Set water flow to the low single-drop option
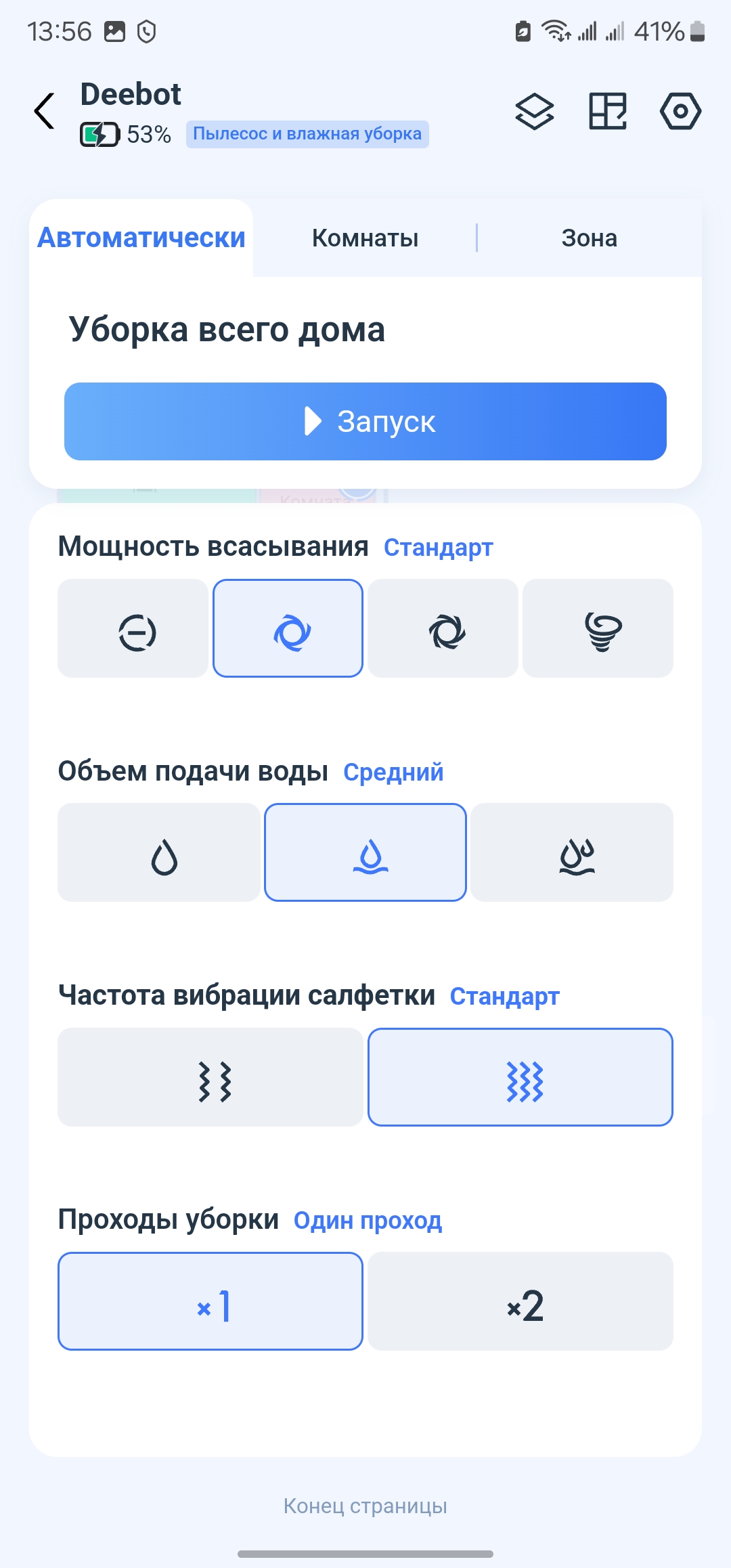This screenshot has height=1568, width=731. [x=159, y=852]
